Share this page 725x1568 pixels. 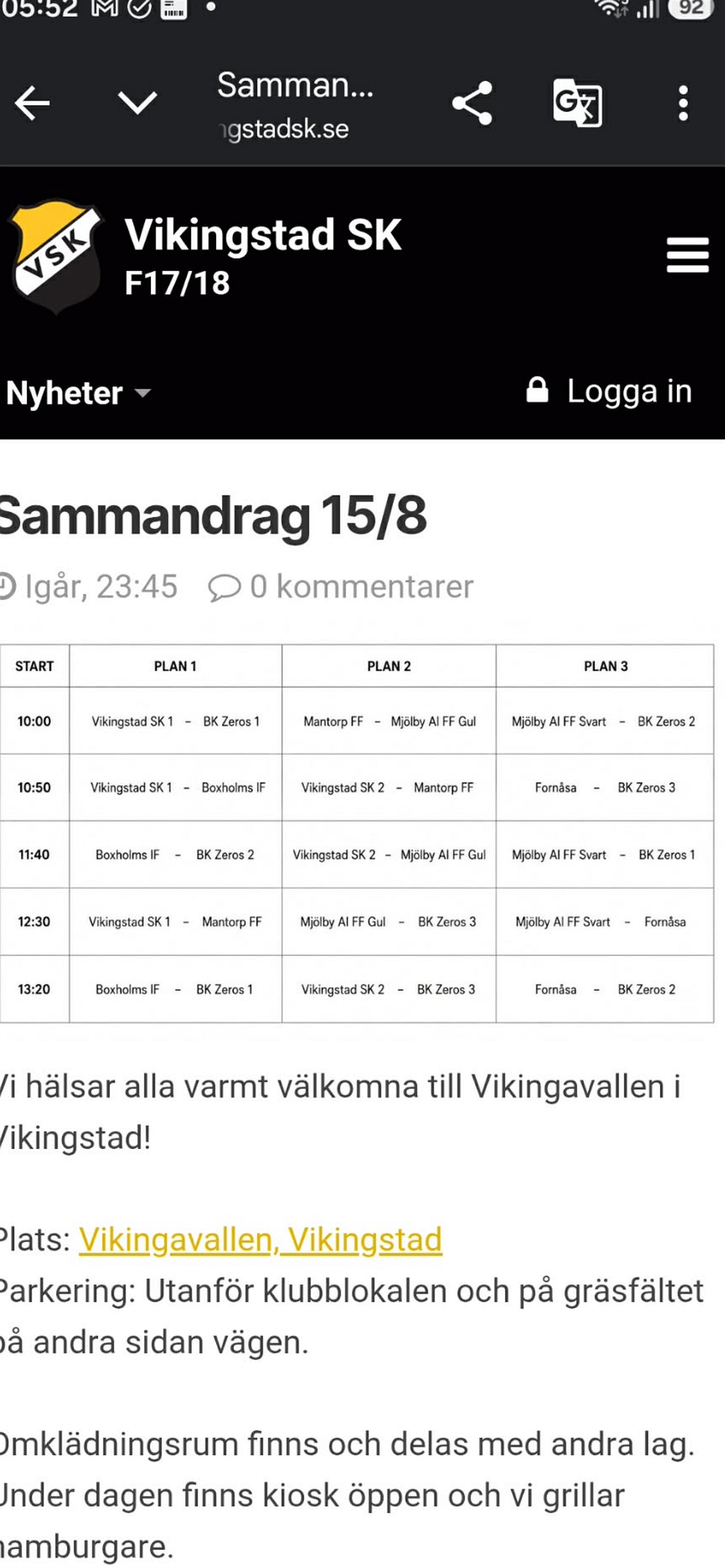coord(472,103)
